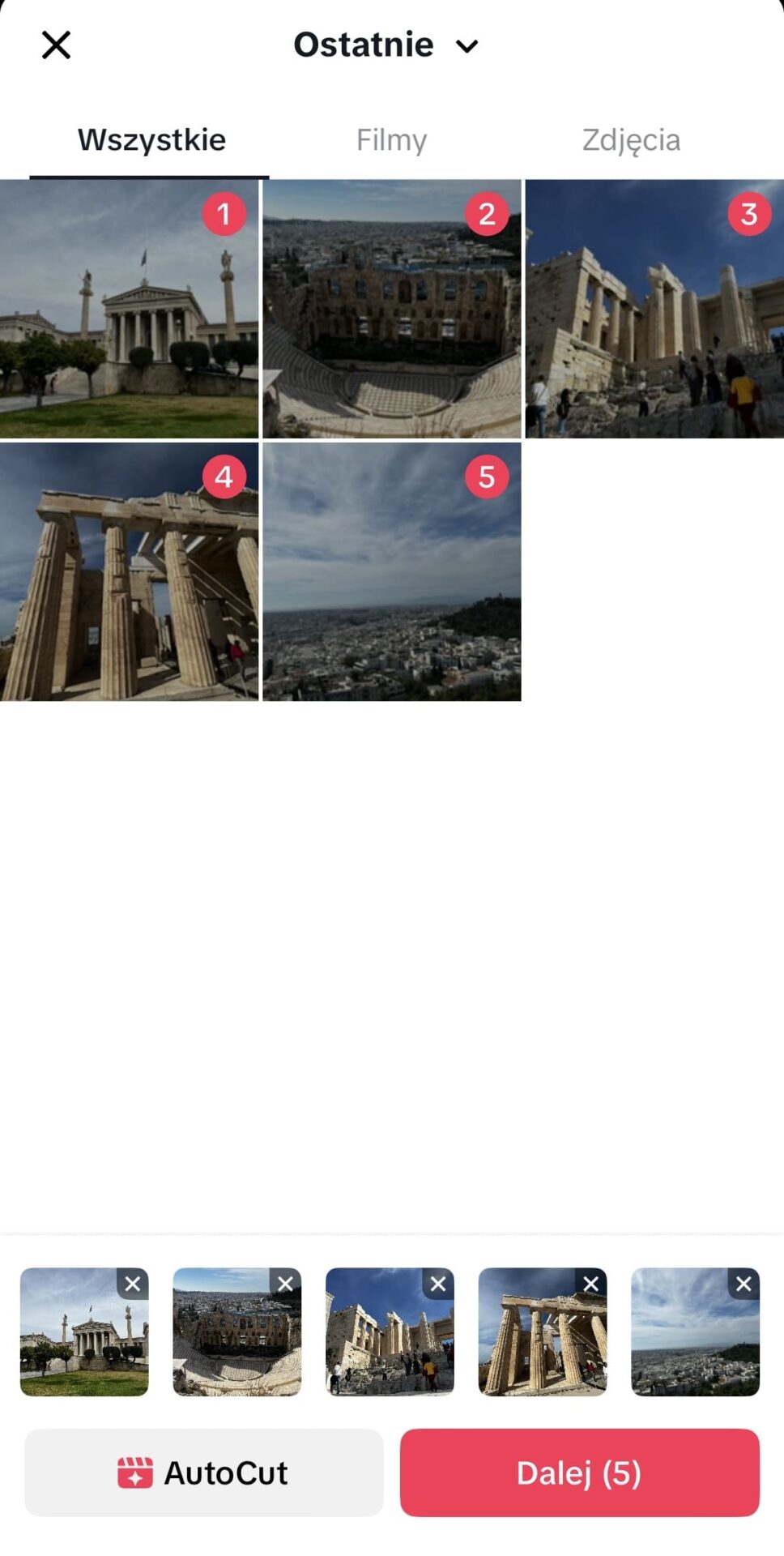784x1556 pixels.
Task: Remove the city skyline thumbnail from tray
Action: click(x=744, y=1284)
